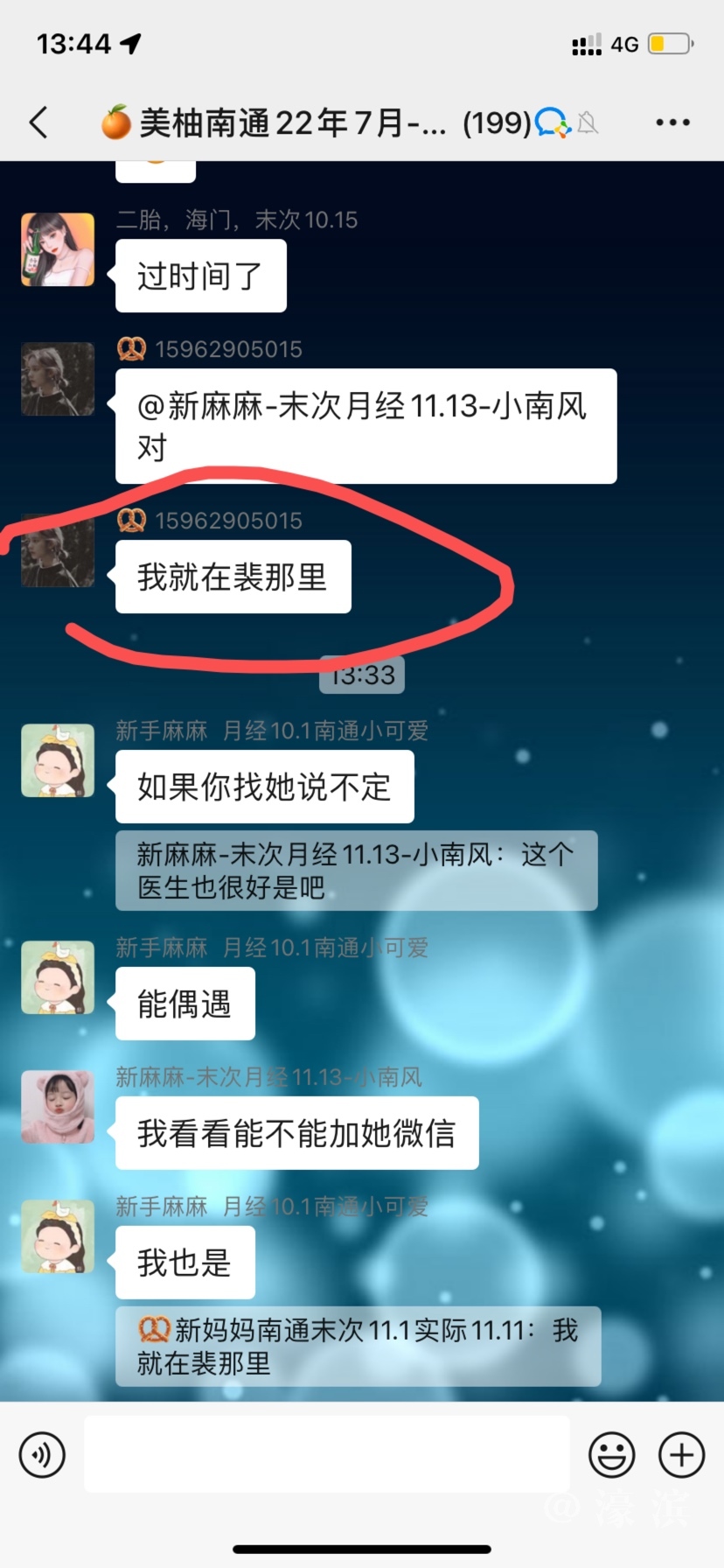Open avatar of sender of 过时间了
The image size is (724, 1568).
click(x=58, y=249)
